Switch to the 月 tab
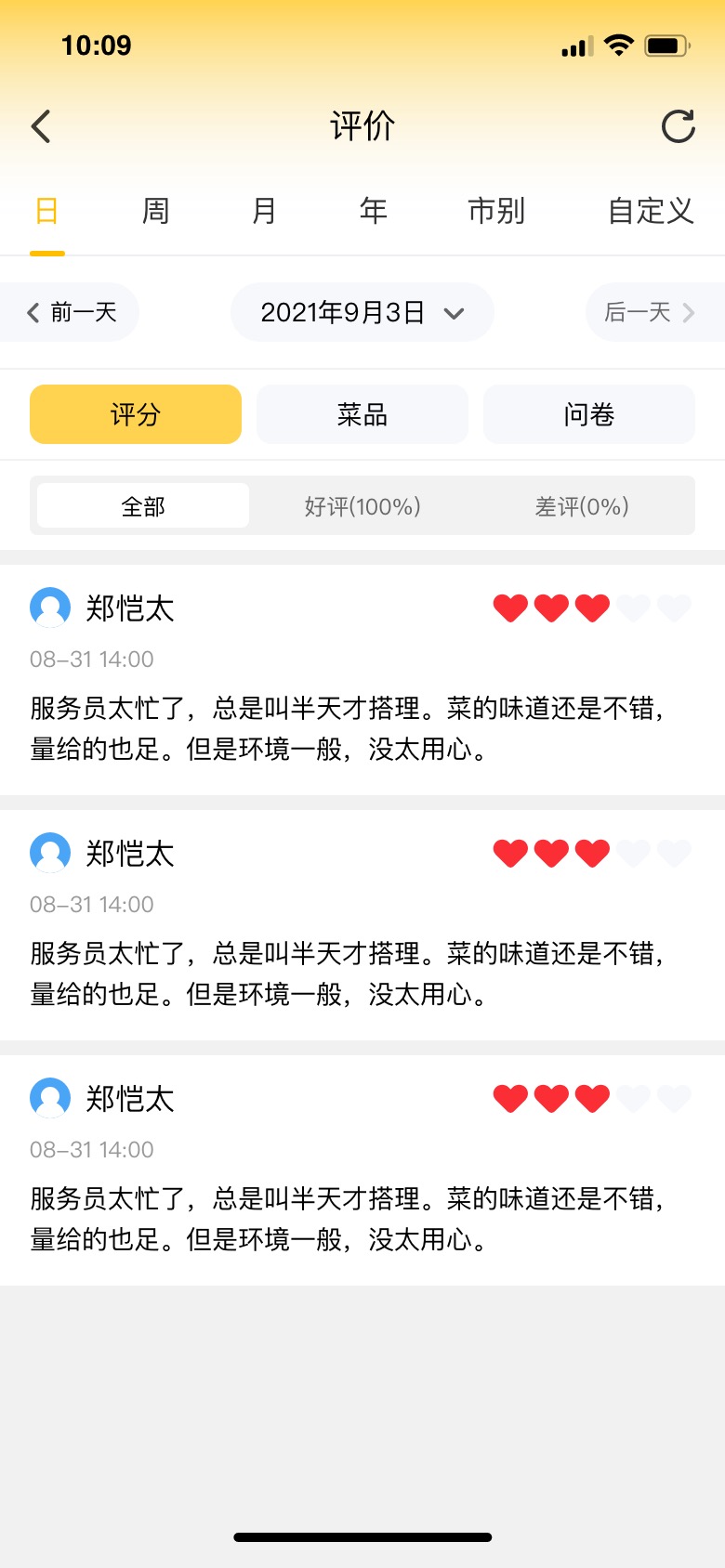Screen dimensions: 725x1568 click(x=264, y=211)
